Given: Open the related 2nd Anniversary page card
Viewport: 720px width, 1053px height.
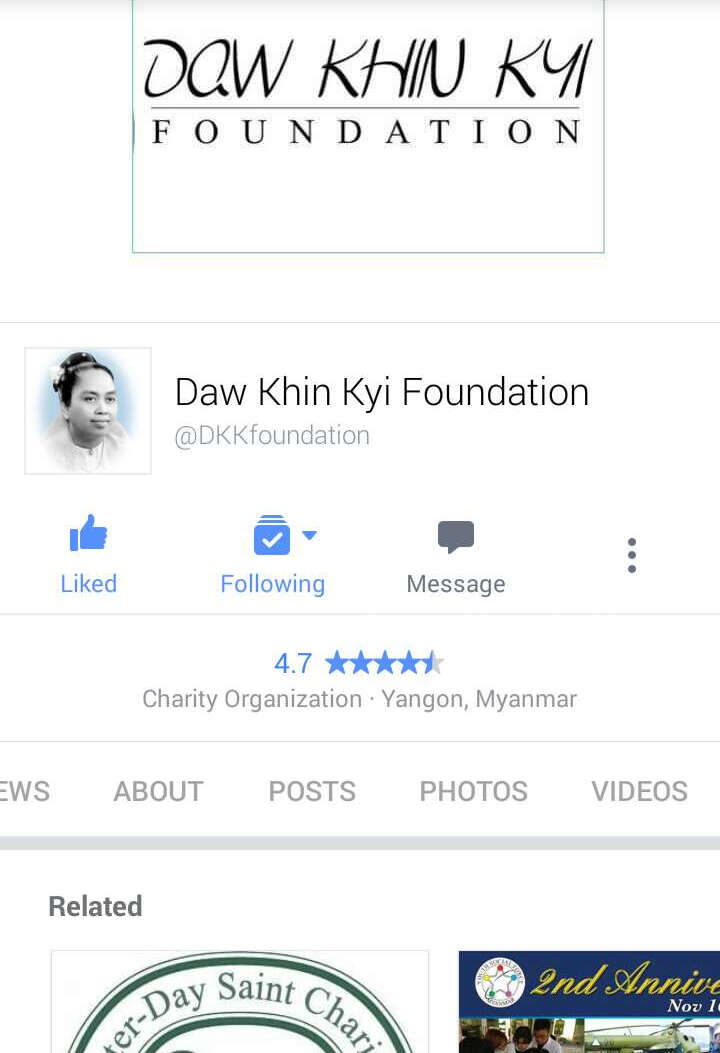Looking at the screenshot, I should click(x=589, y=1002).
